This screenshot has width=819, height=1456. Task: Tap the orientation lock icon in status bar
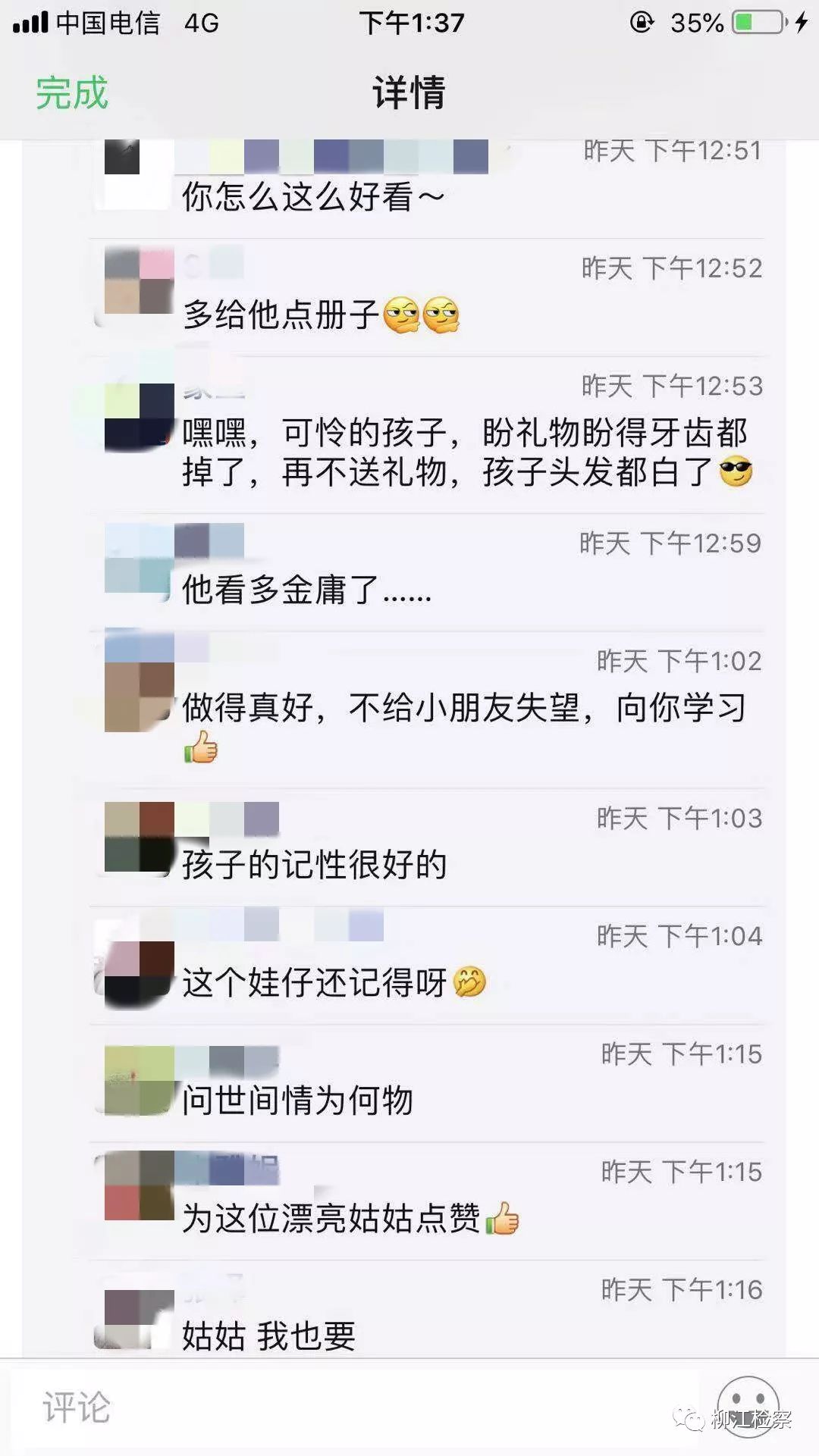641,23
